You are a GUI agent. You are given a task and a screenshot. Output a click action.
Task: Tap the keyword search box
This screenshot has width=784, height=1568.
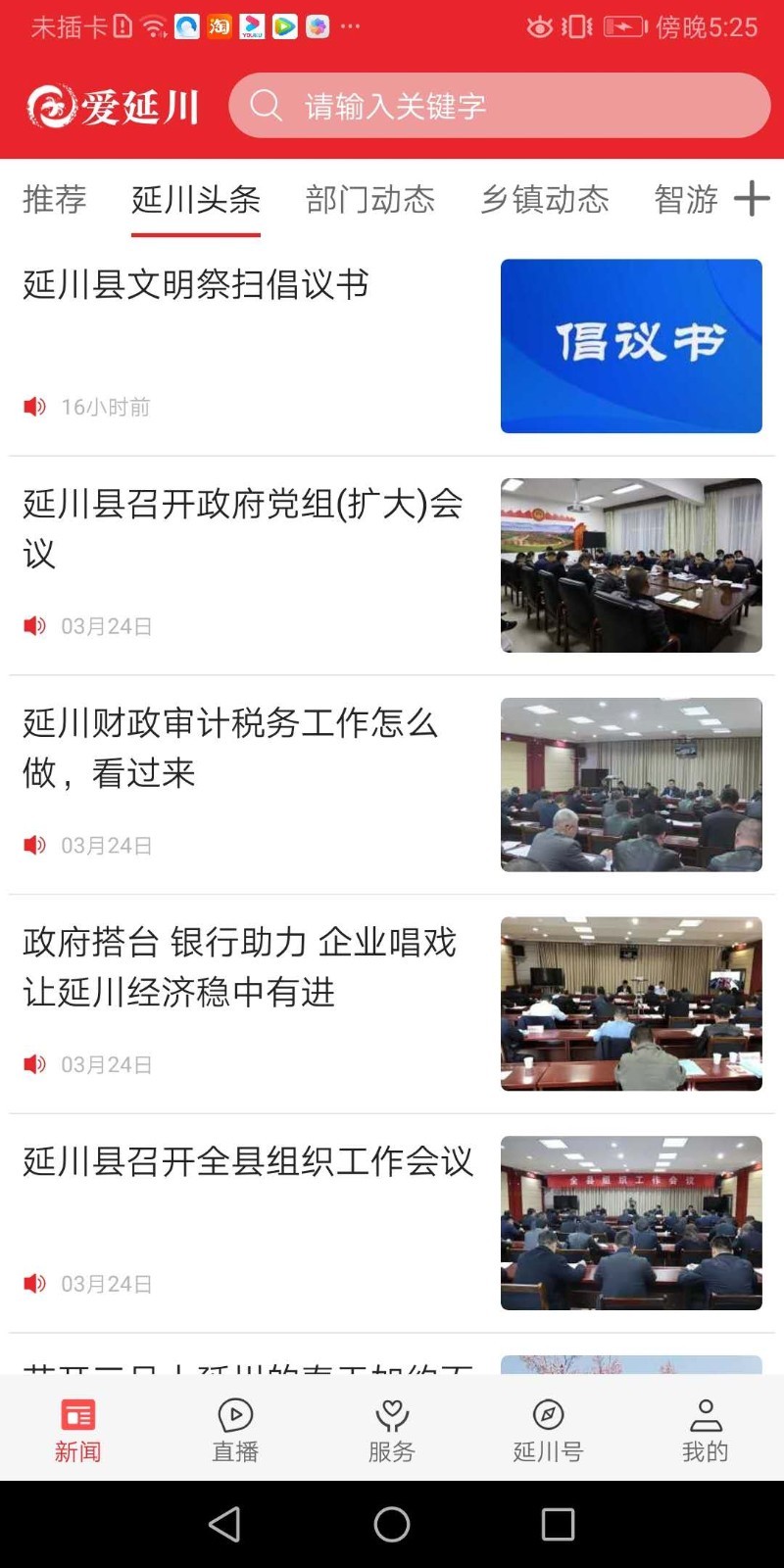click(498, 106)
